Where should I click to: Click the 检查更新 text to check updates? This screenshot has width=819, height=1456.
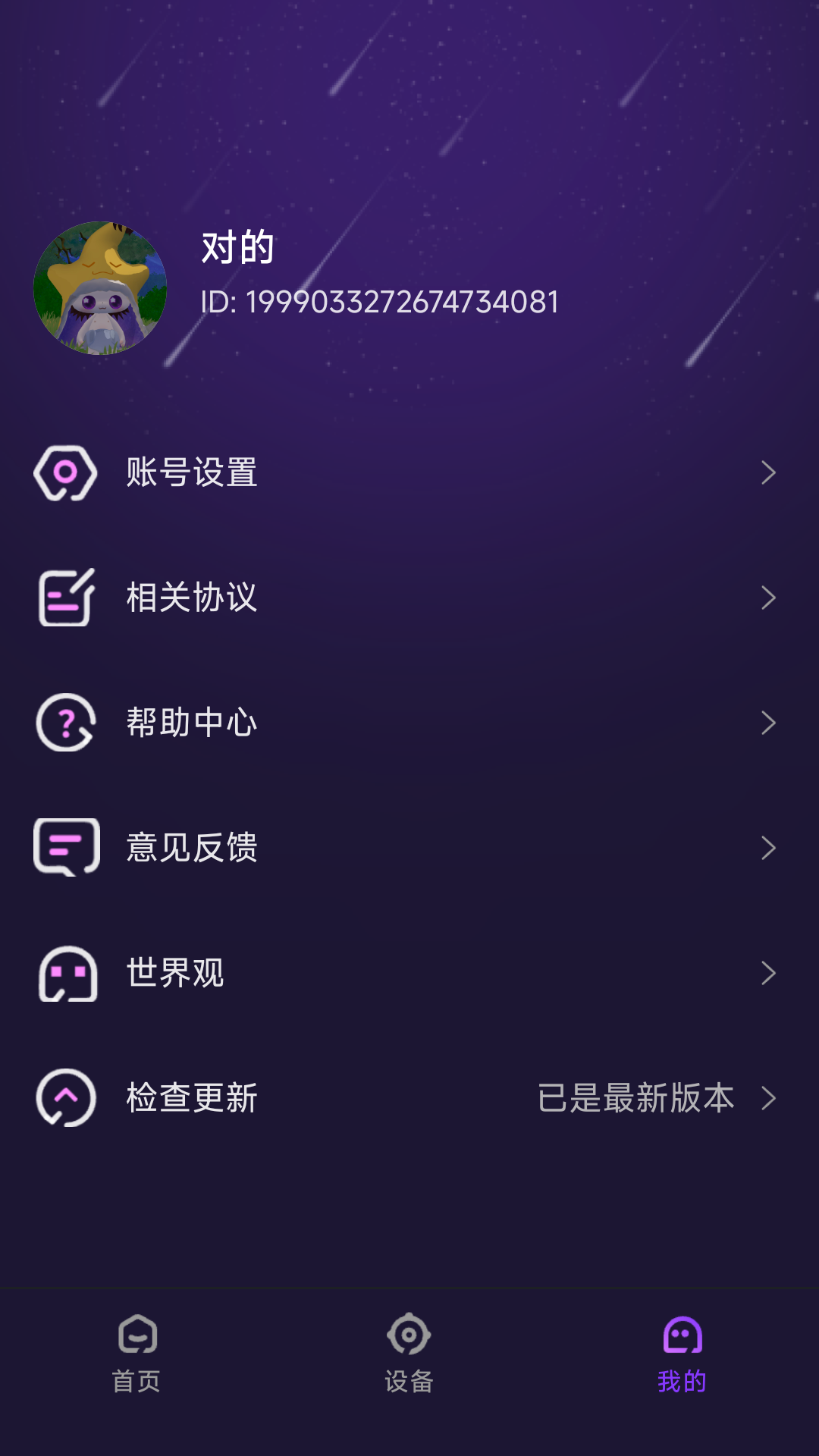pyautogui.click(x=192, y=1098)
